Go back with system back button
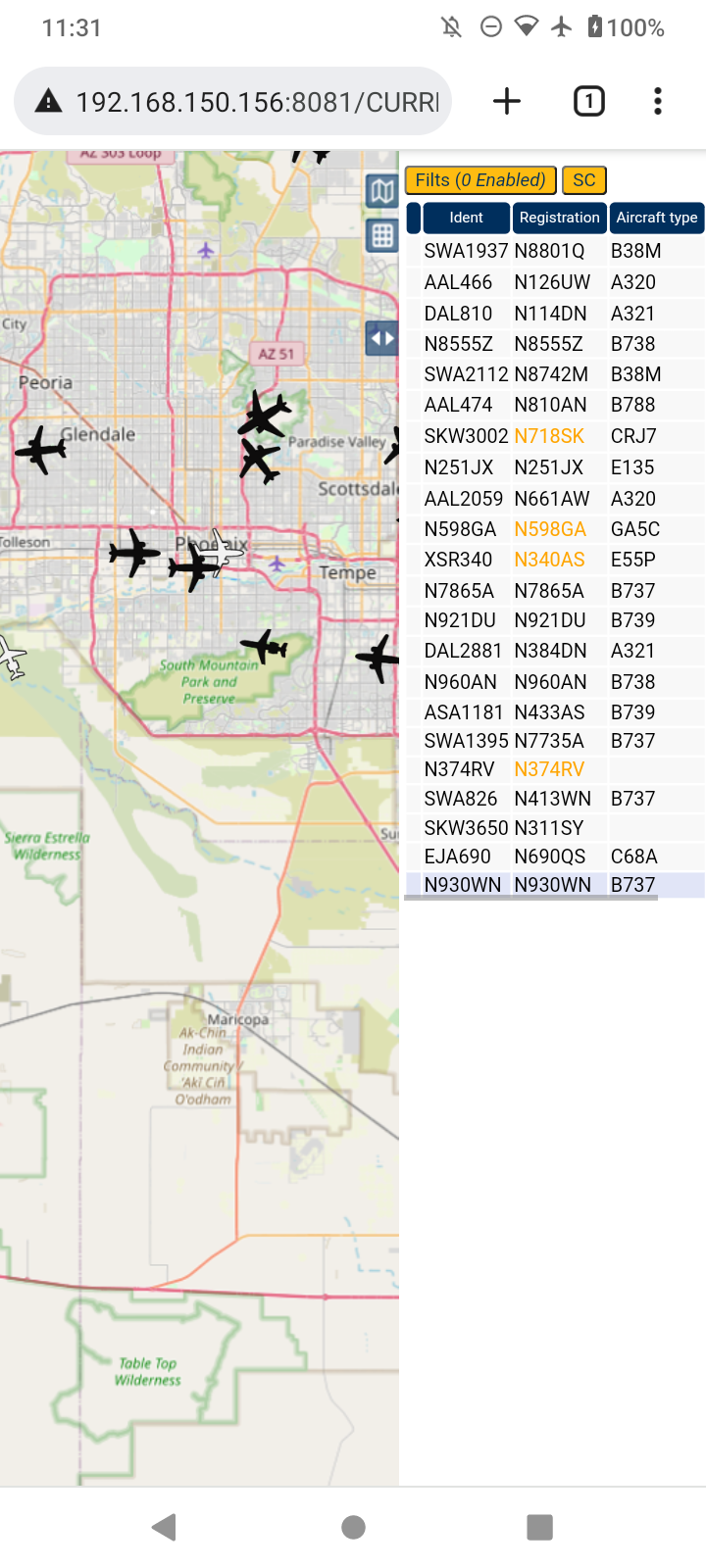Screen dimensions: 706x1568 click(164, 1526)
